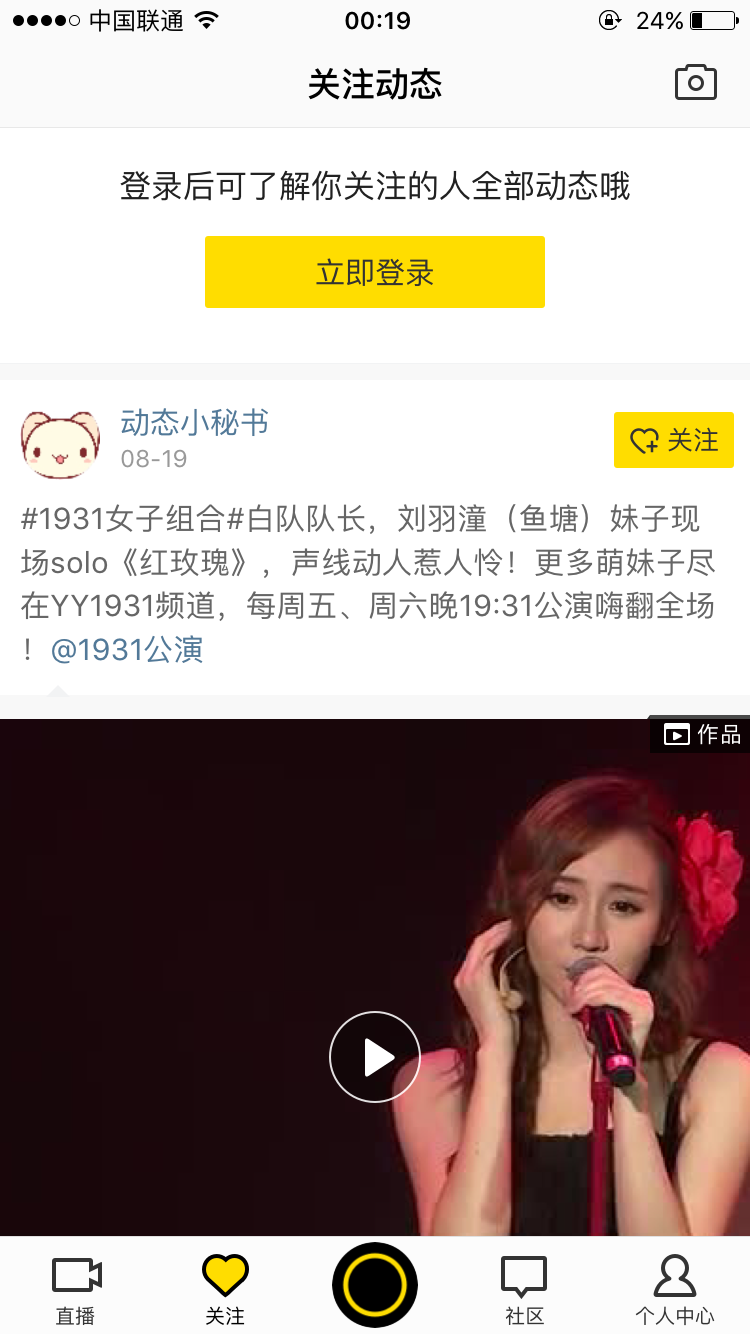Image resolution: width=750 pixels, height=1334 pixels.
Task: Open the camera icon in the header
Action: (x=695, y=83)
